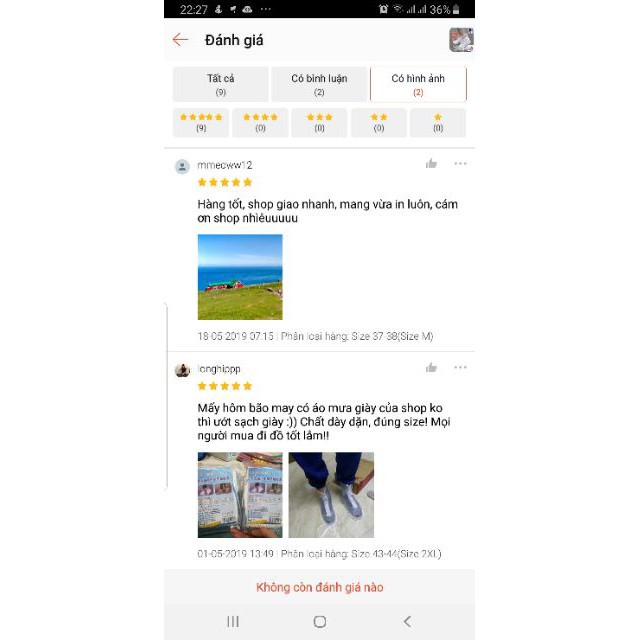Like the review from mmeoww12
Viewport: 640px width, 640px height.
tap(431, 164)
